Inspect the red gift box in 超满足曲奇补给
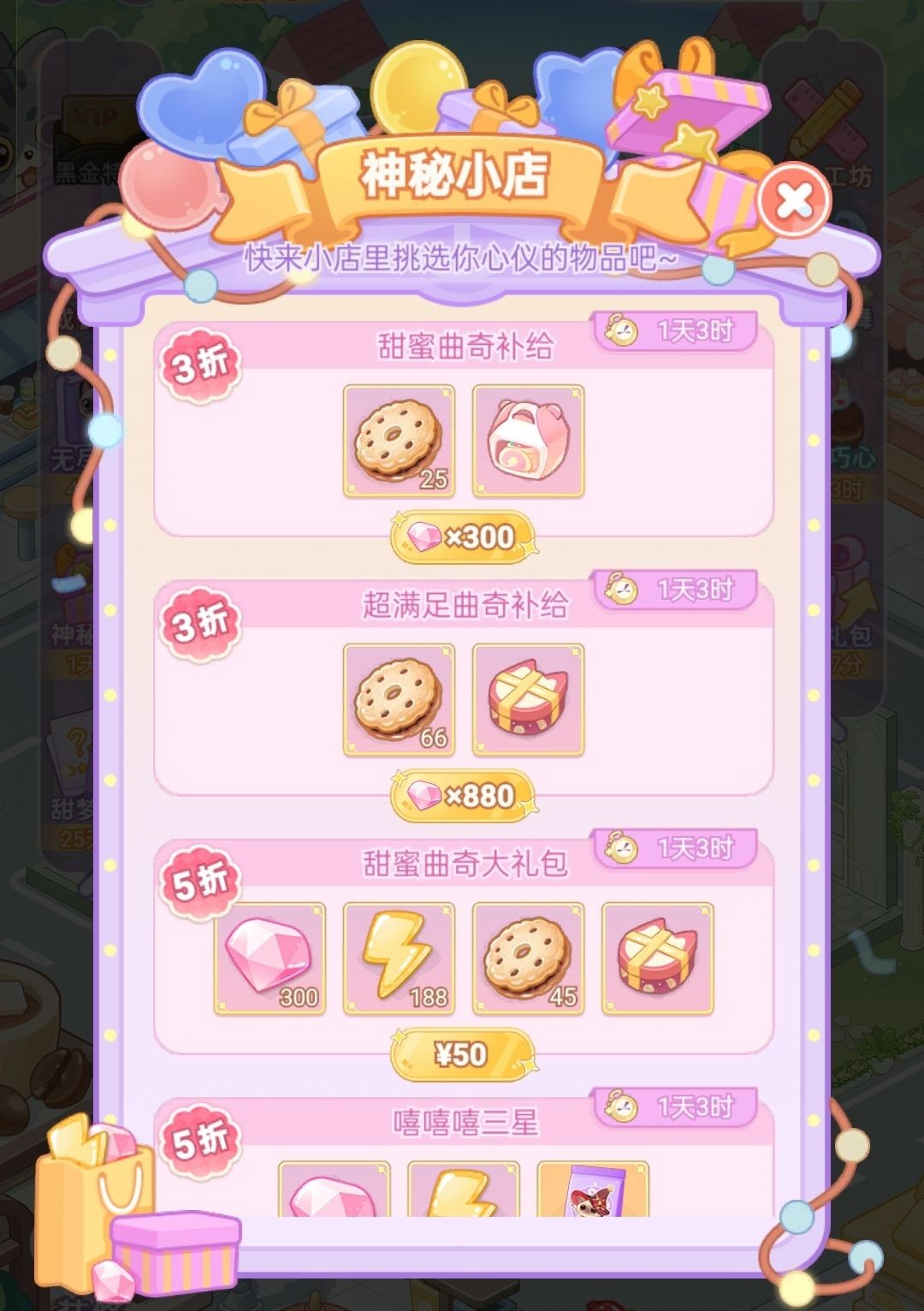 click(x=528, y=700)
